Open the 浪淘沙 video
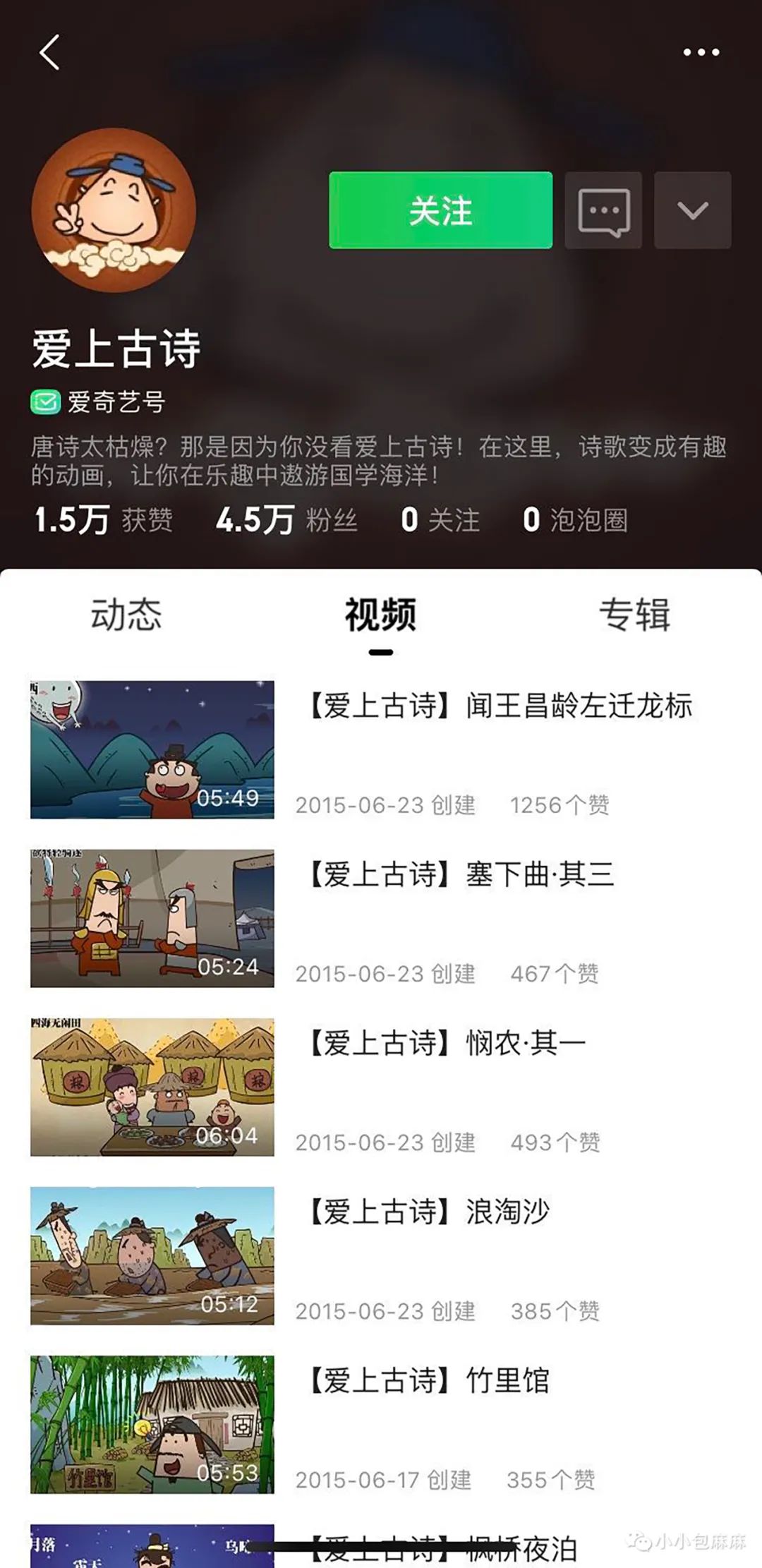762x1568 pixels. click(152, 1255)
